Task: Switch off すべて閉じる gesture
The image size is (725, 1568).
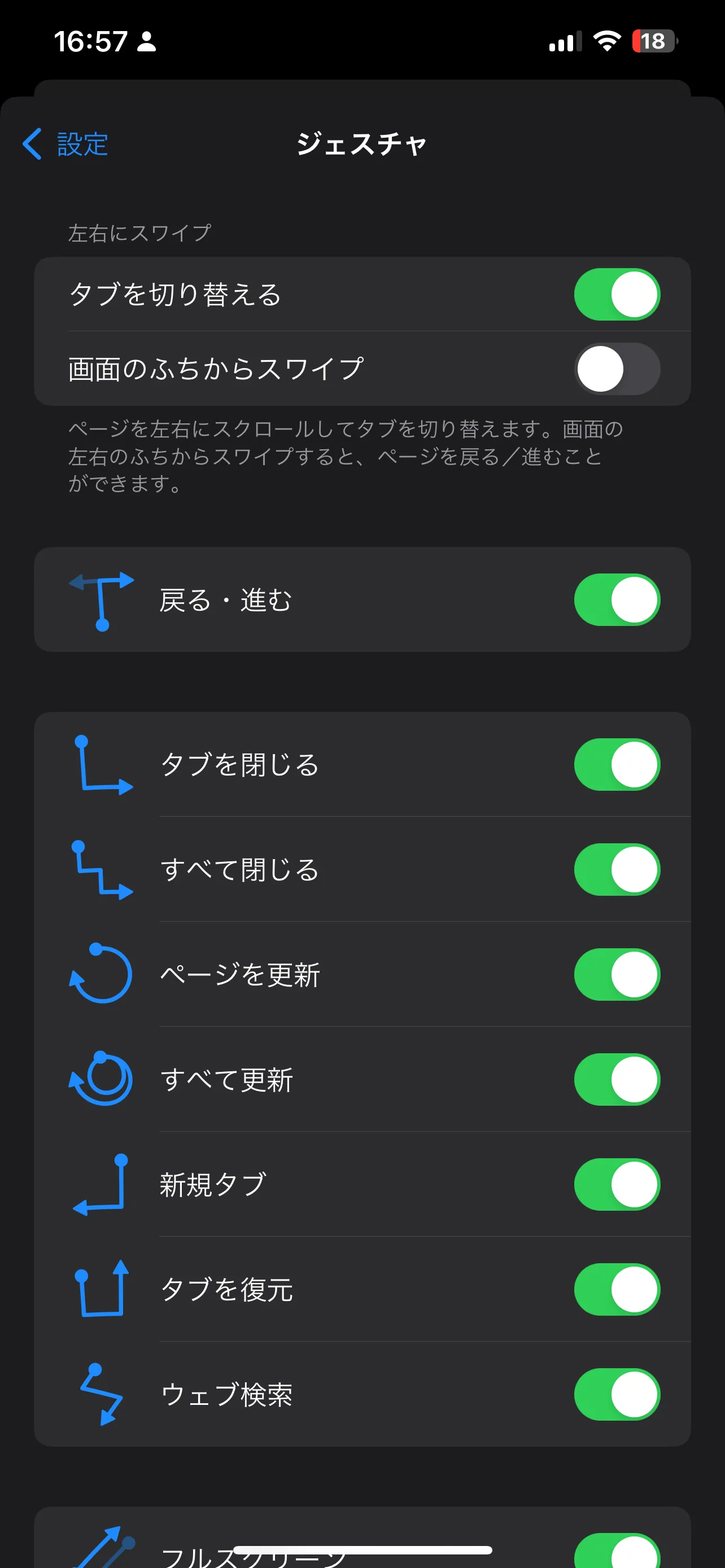Action: tap(617, 870)
